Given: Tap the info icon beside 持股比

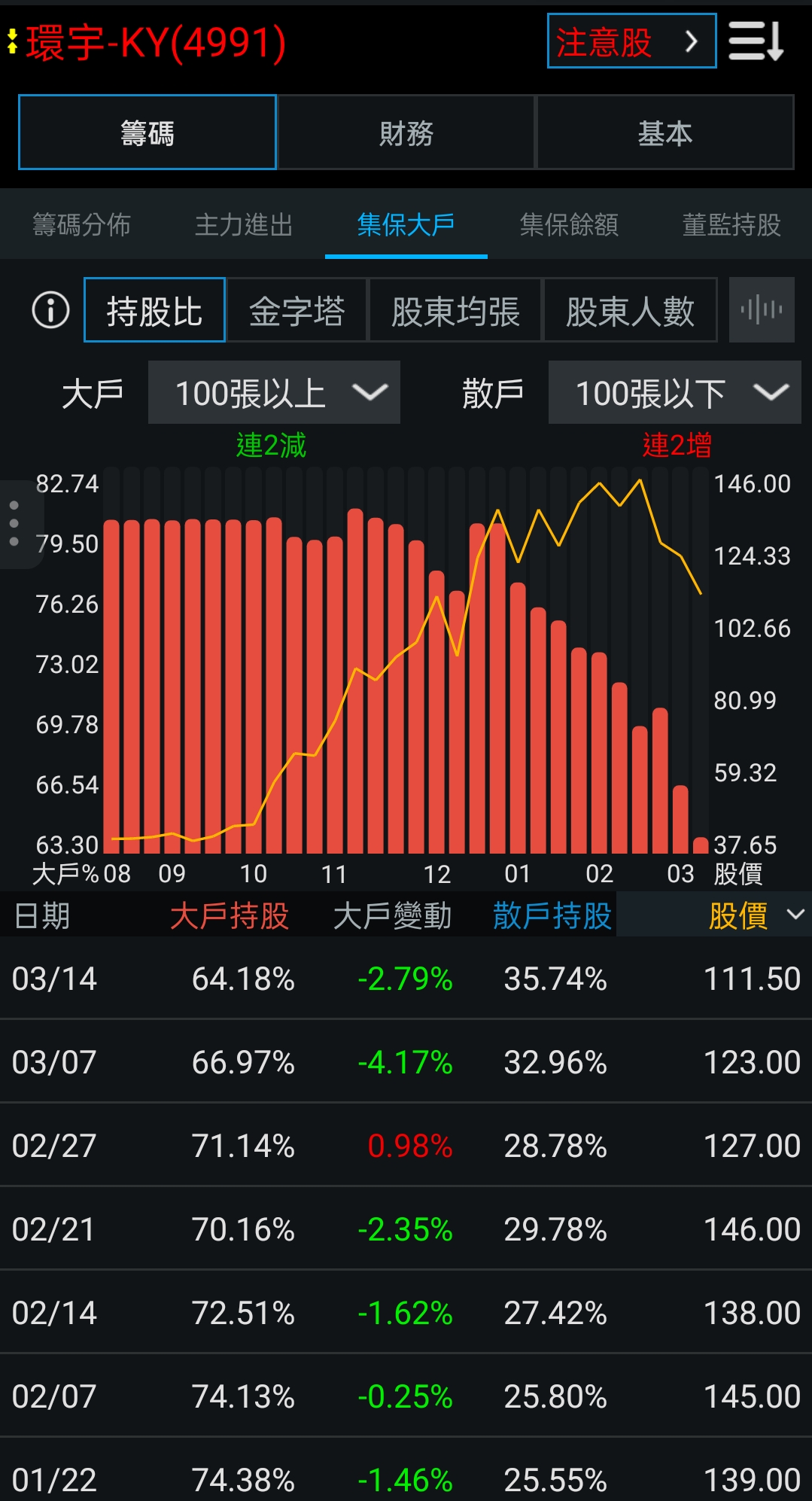Looking at the screenshot, I should pyautogui.click(x=50, y=310).
